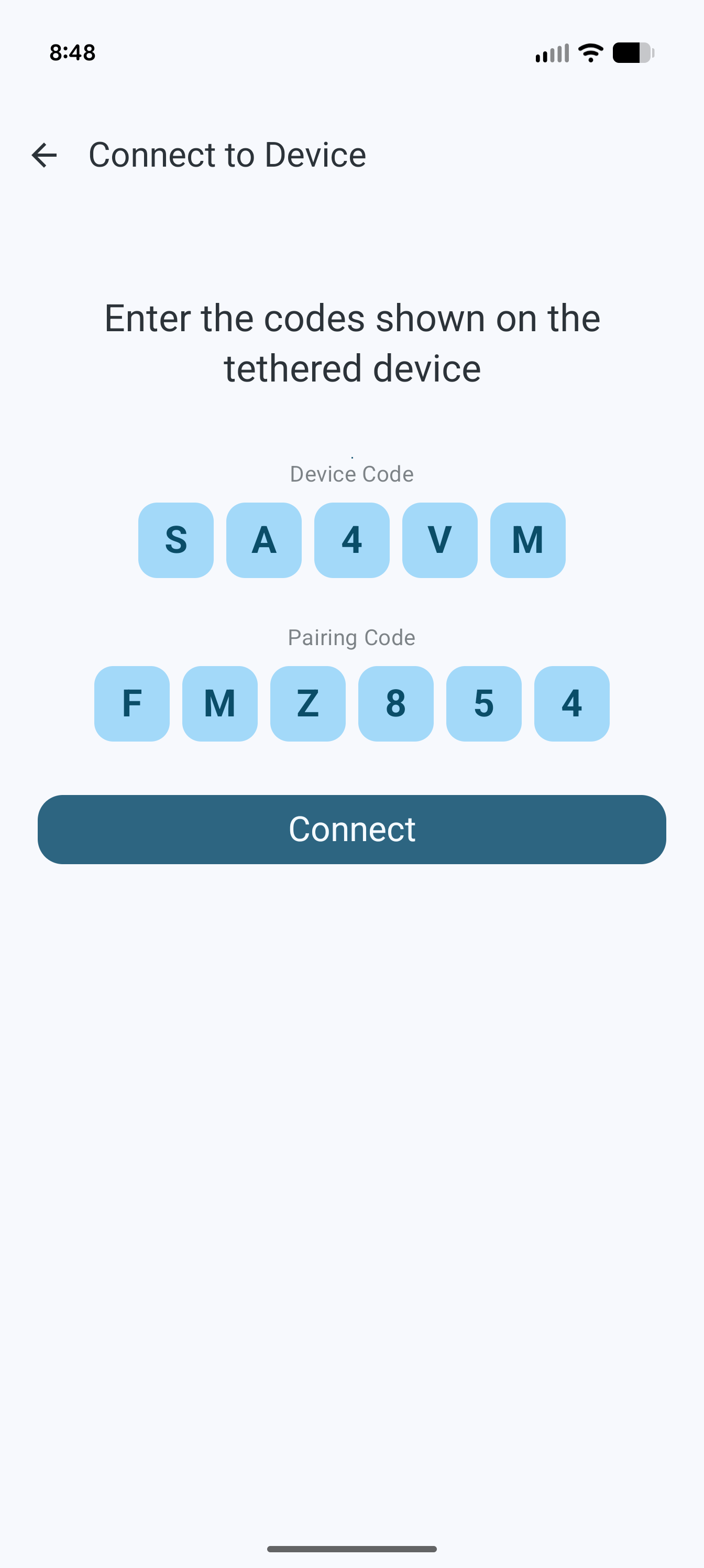Select the 'V' tile in Device Code
Viewport: 704px width, 1568px height.
pos(439,540)
